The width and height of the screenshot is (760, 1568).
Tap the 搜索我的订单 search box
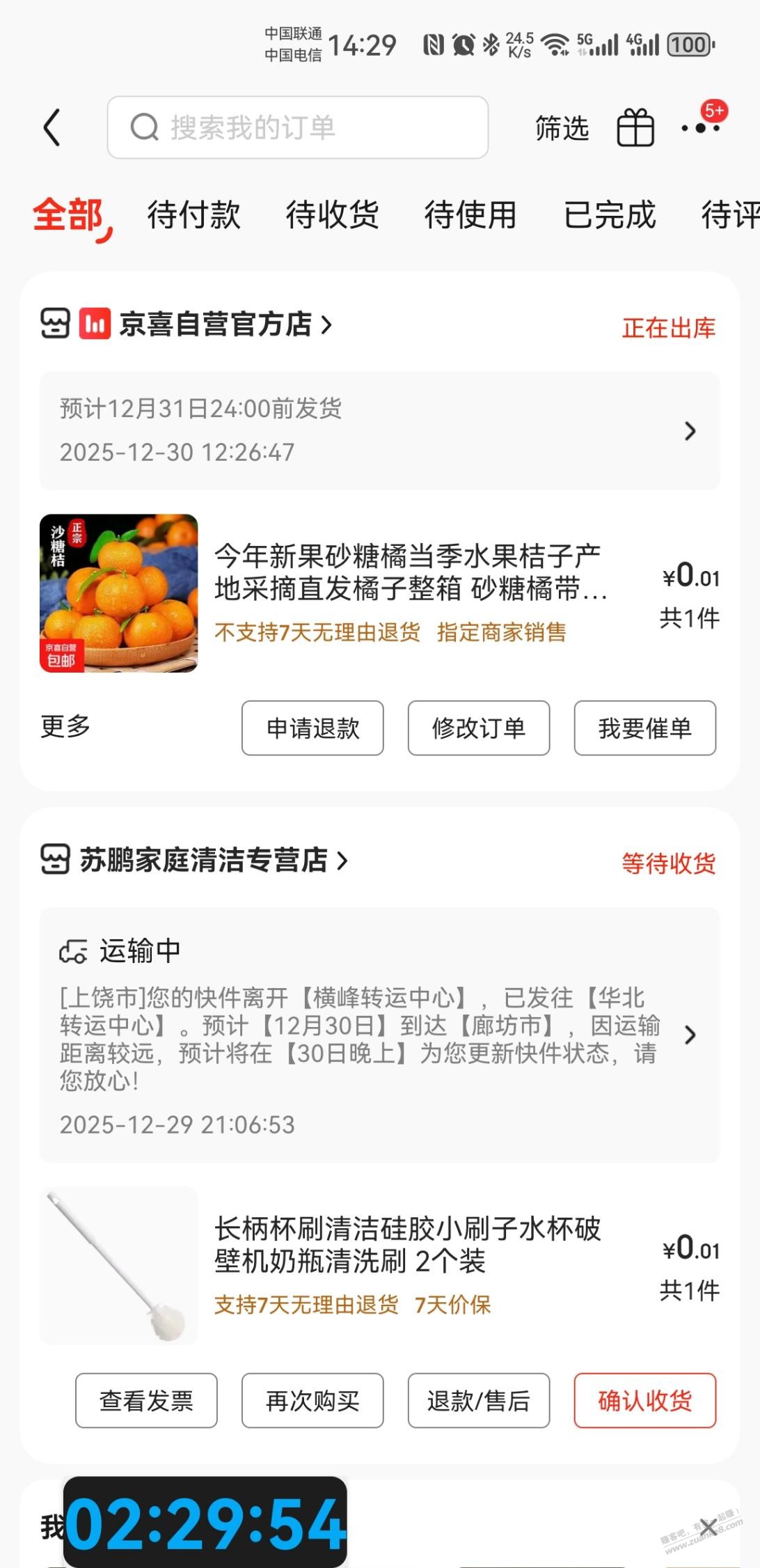(298, 127)
